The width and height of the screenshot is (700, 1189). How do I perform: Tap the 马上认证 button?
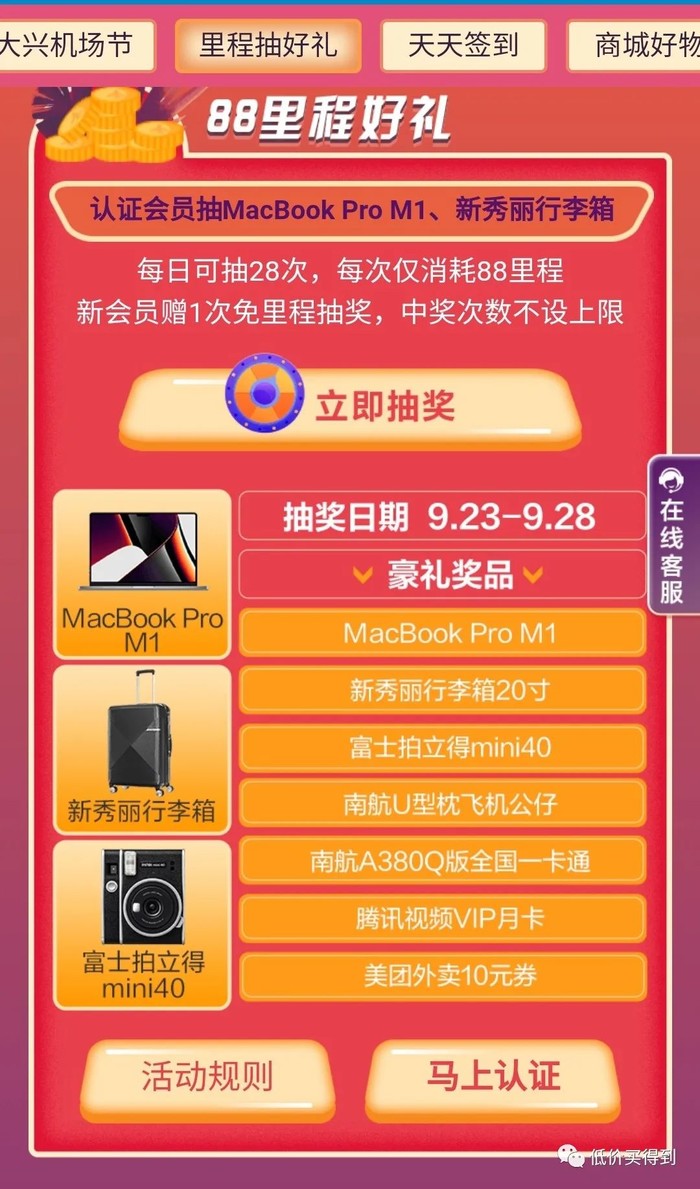493,1076
